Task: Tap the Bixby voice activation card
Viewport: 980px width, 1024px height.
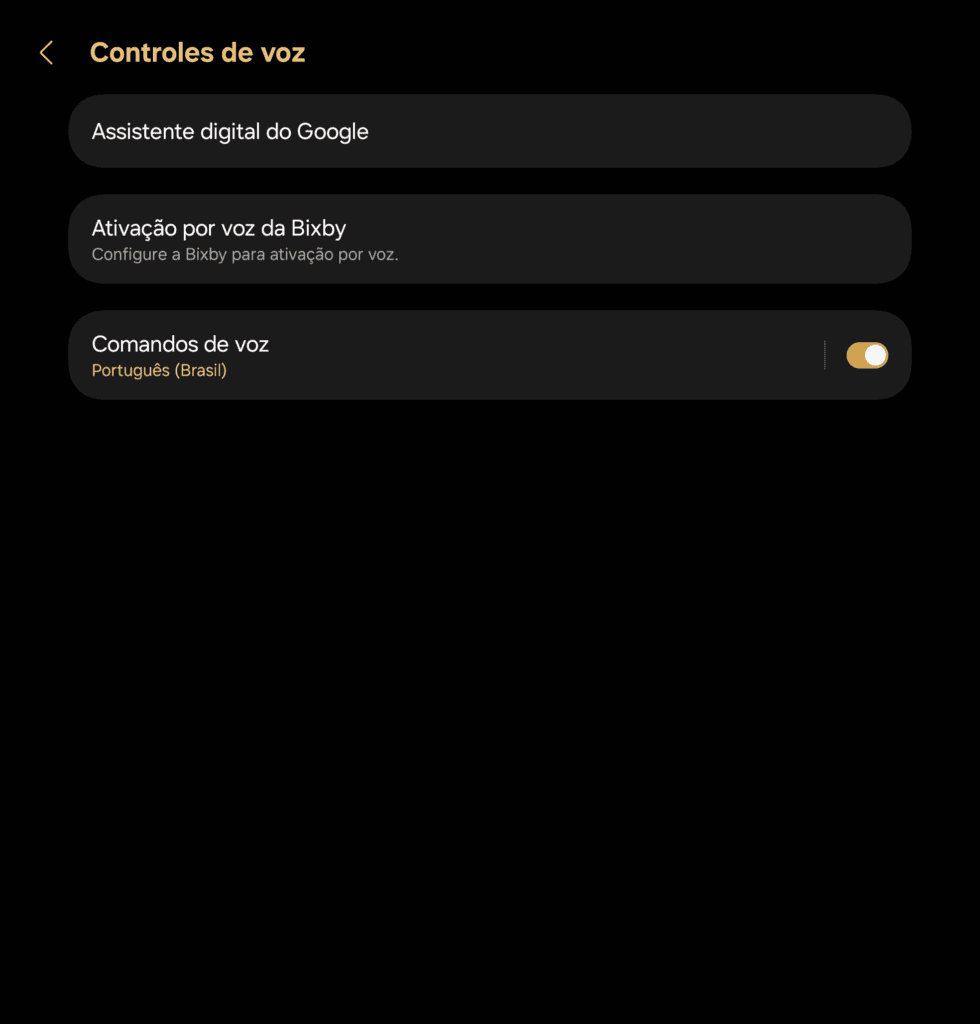Action: point(490,238)
